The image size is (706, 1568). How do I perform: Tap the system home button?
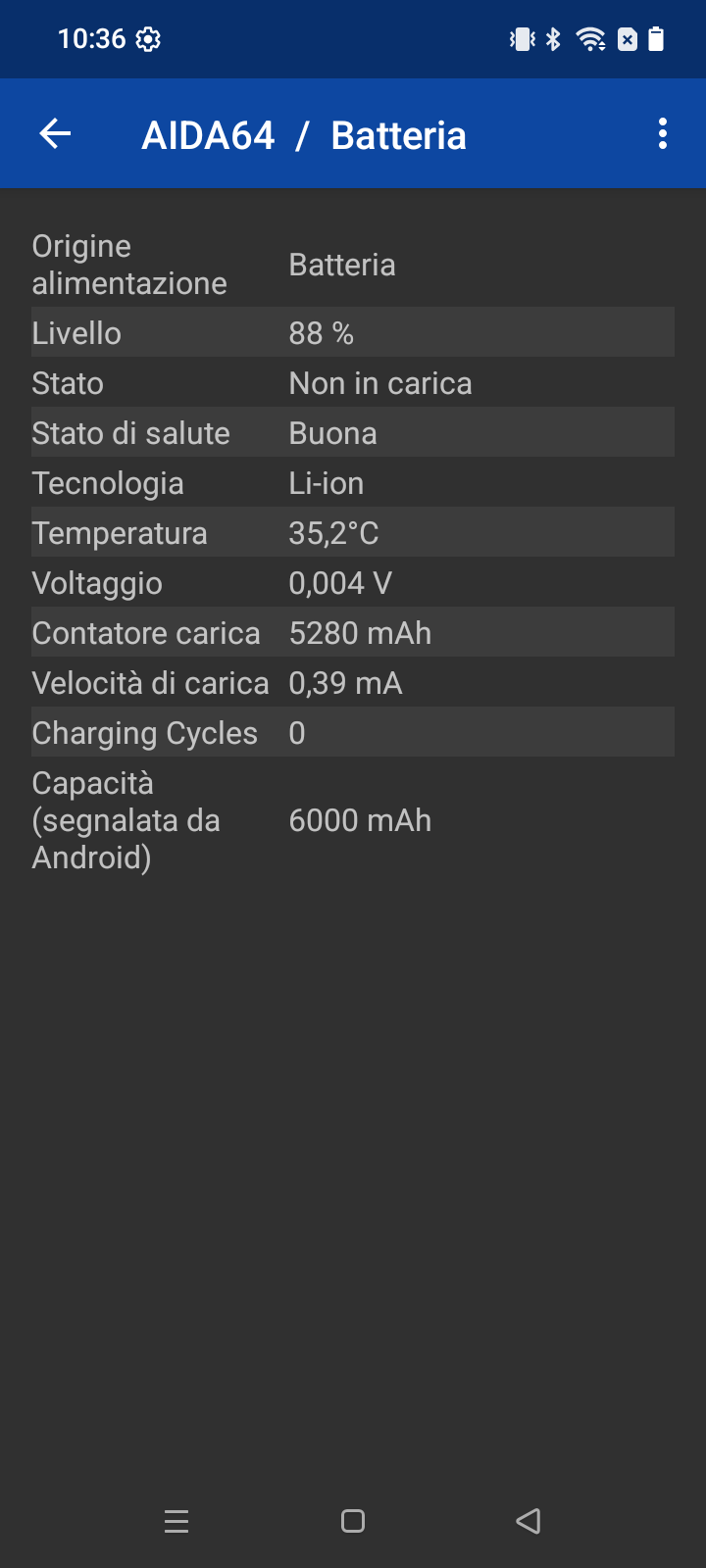pyautogui.click(x=353, y=1521)
